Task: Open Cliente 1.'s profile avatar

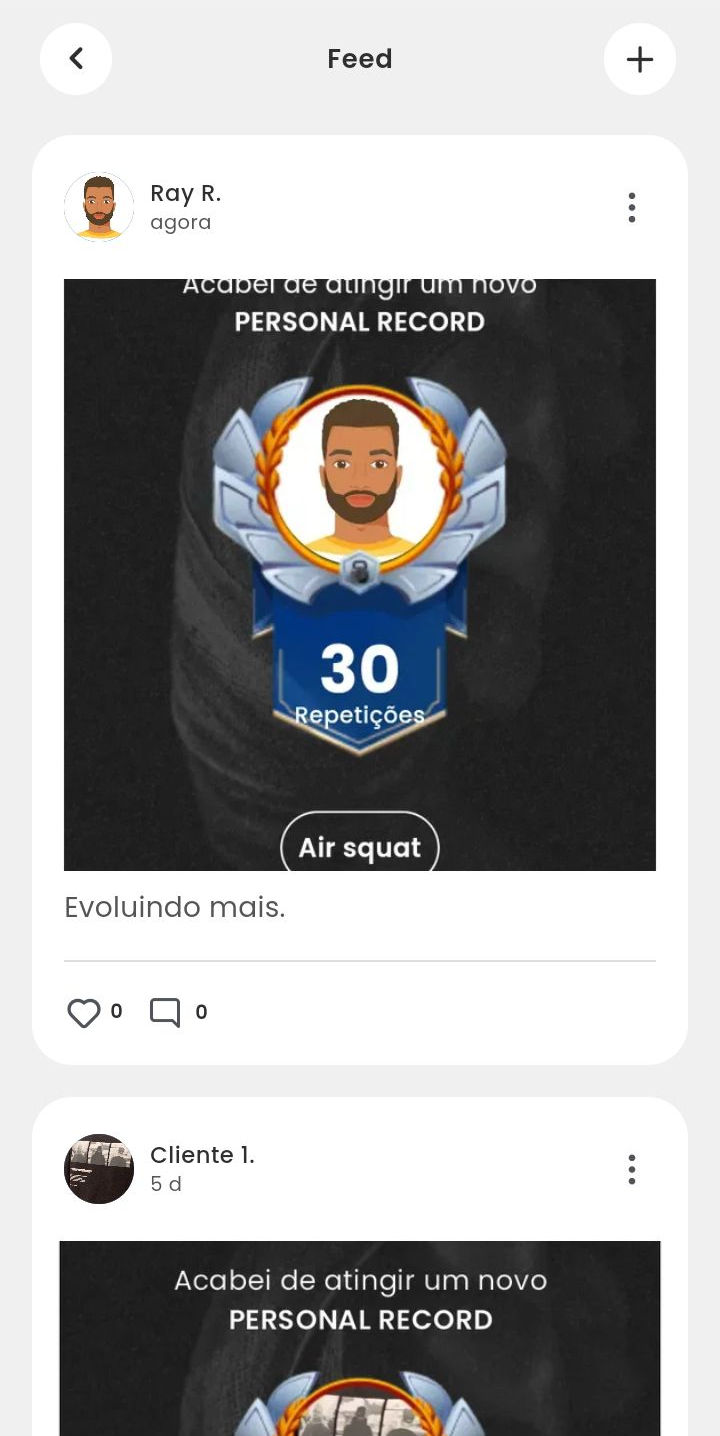Action: (x=99, y=1169)
